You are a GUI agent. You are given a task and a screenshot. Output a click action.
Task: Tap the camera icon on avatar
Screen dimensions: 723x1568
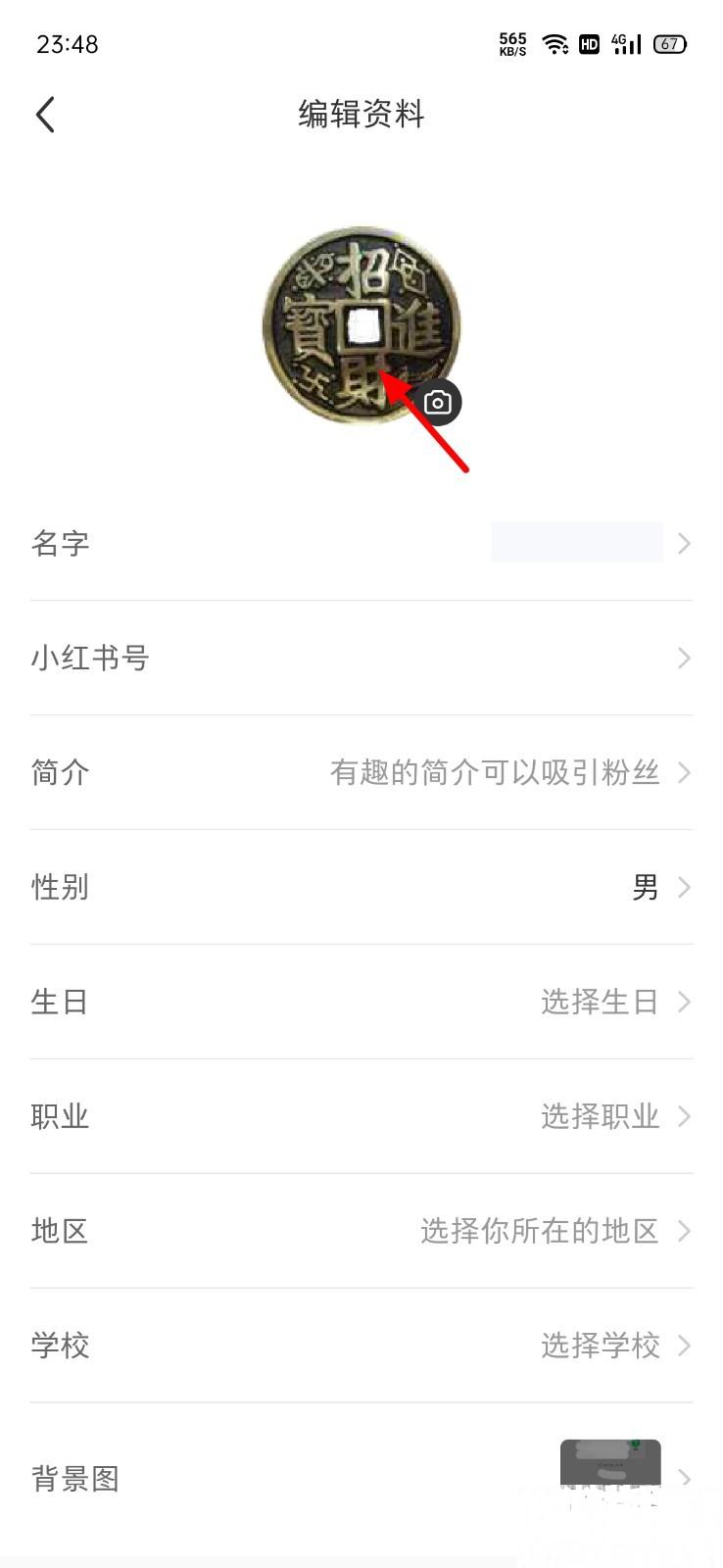pyautogui.click(x=437, y=402)
